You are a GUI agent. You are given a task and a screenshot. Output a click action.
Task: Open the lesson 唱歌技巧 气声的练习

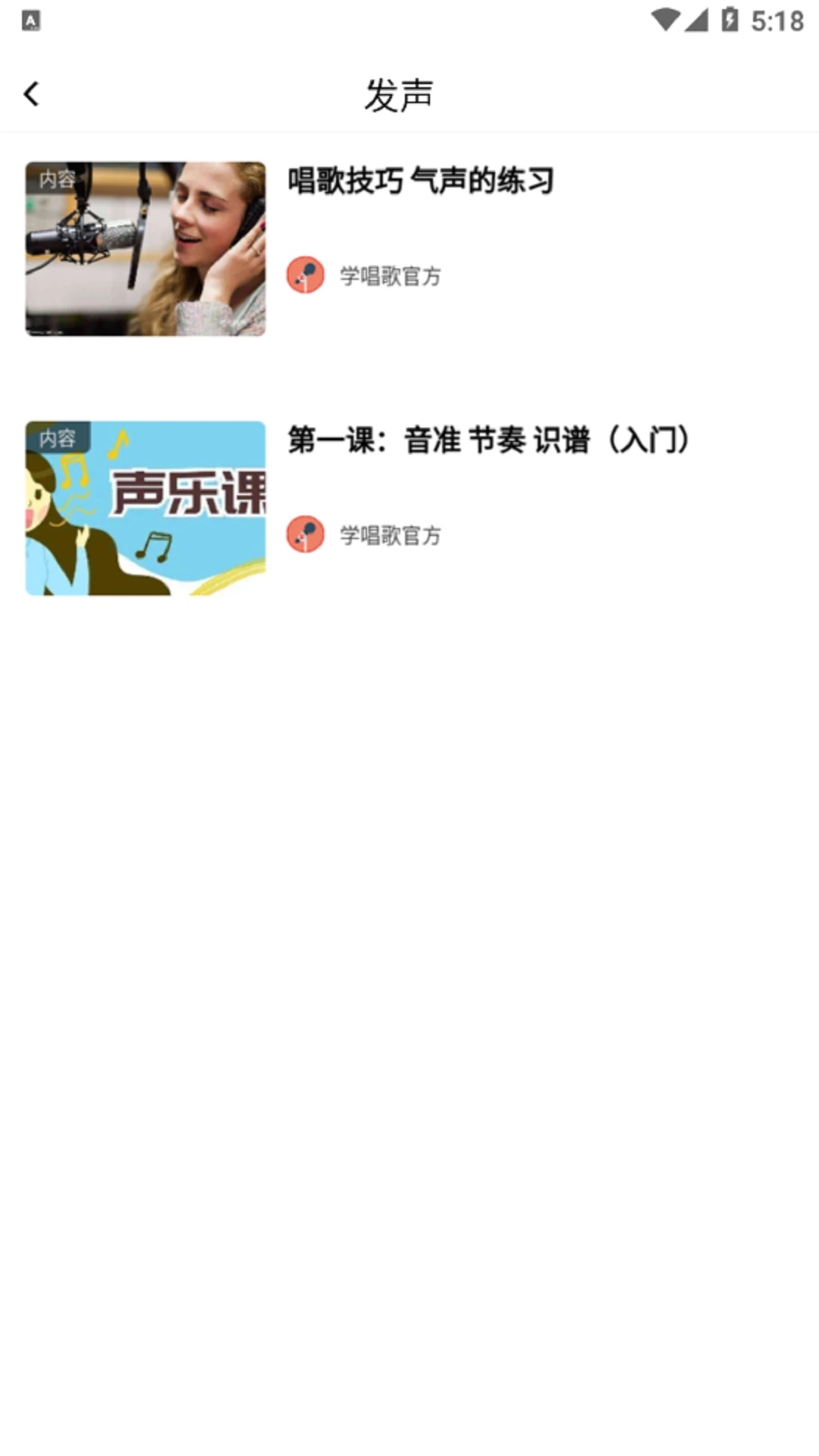(420, 180)
